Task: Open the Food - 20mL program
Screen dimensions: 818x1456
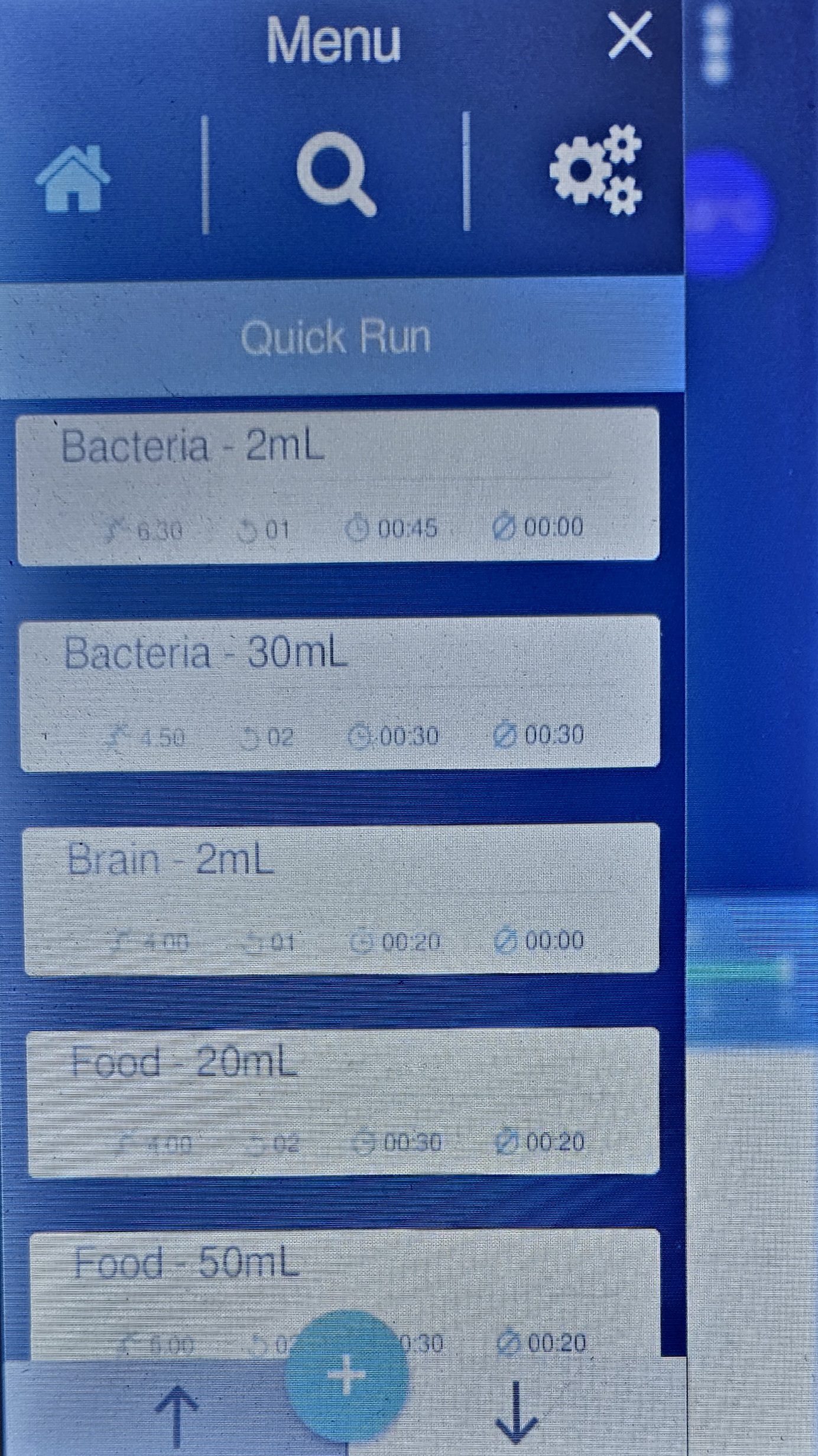Action: coord(343,1101)
